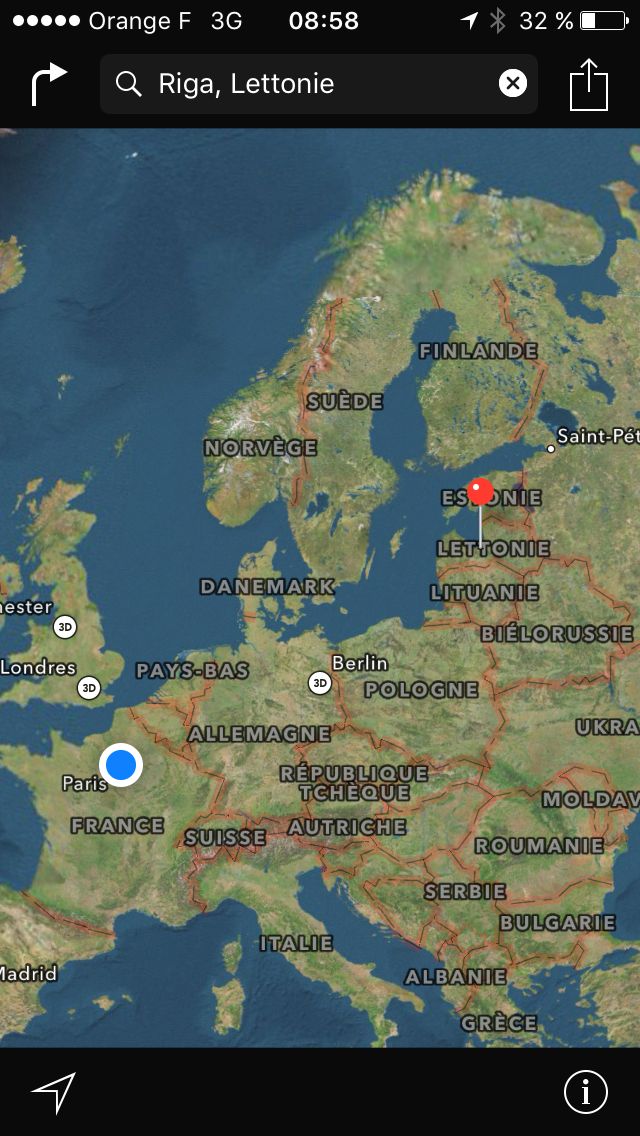Tap the search field showing Riga, Lettonie

coord(319,84)
